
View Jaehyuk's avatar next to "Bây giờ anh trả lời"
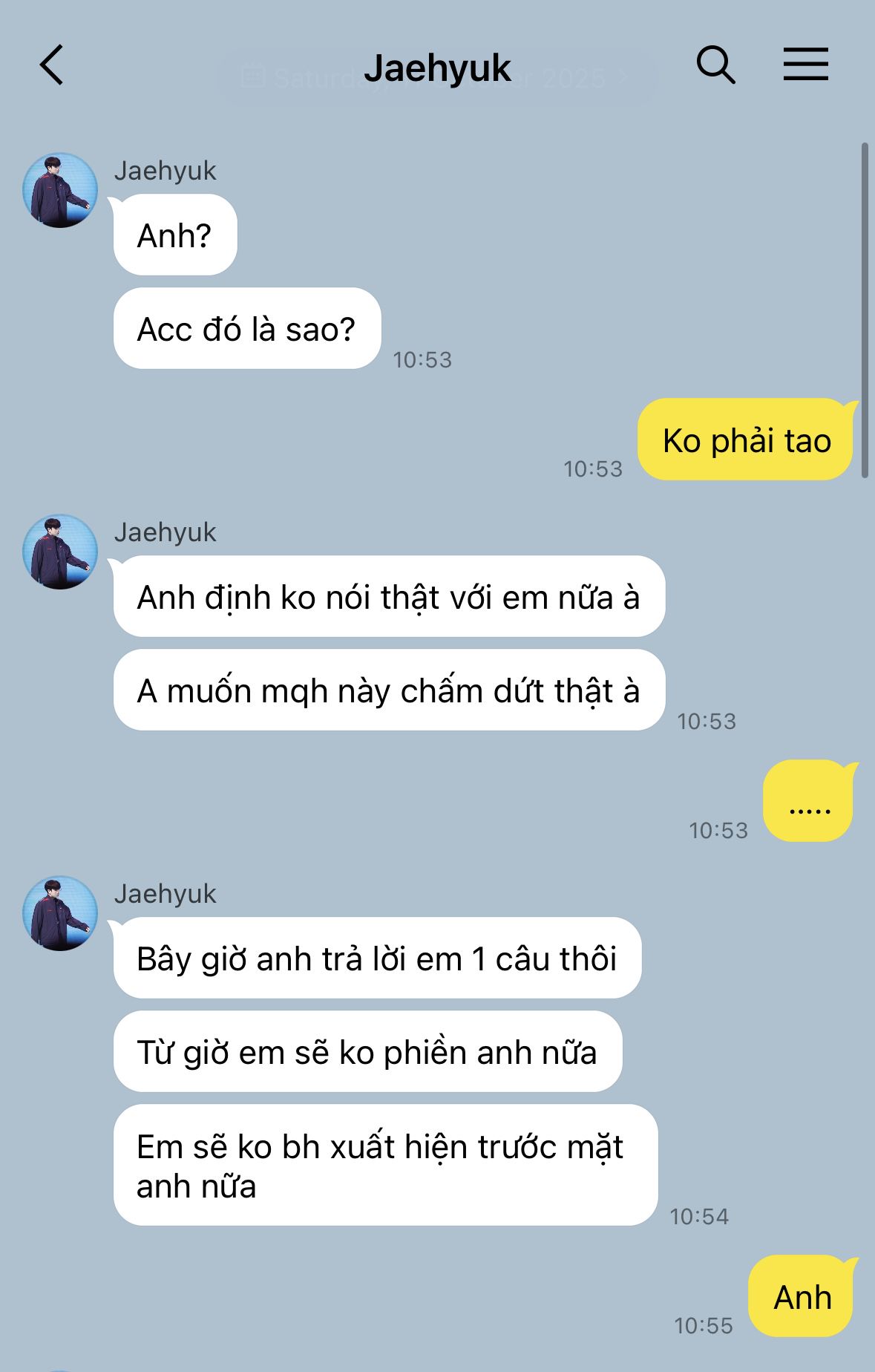point(60,913)
